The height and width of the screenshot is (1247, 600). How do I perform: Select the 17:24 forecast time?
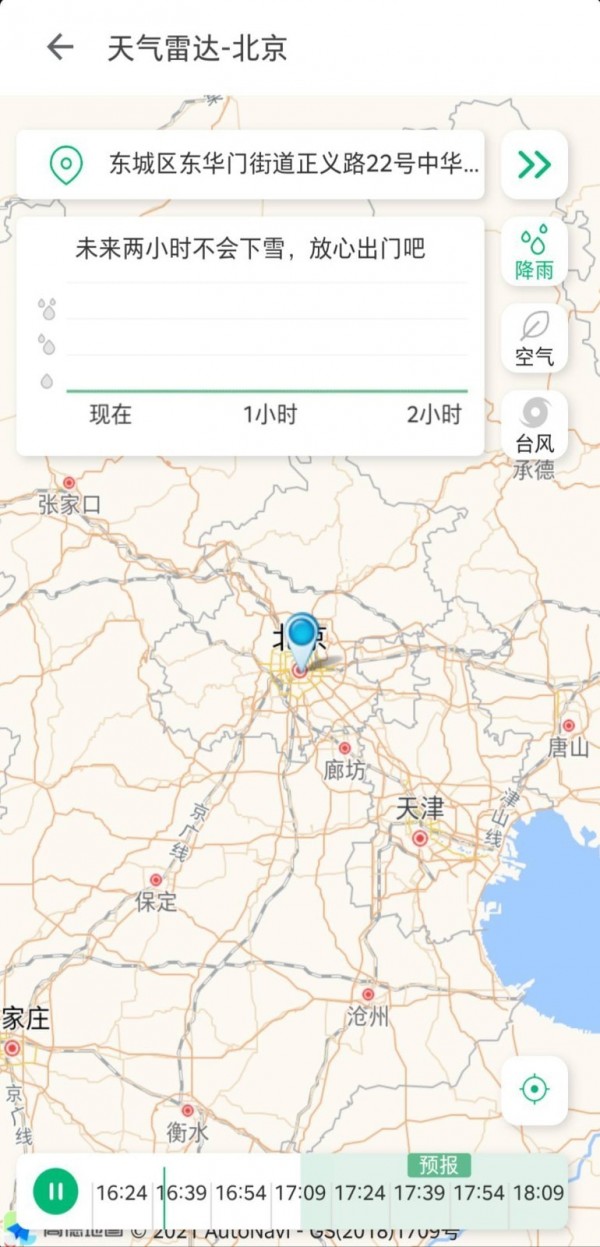coord(360,1193)
